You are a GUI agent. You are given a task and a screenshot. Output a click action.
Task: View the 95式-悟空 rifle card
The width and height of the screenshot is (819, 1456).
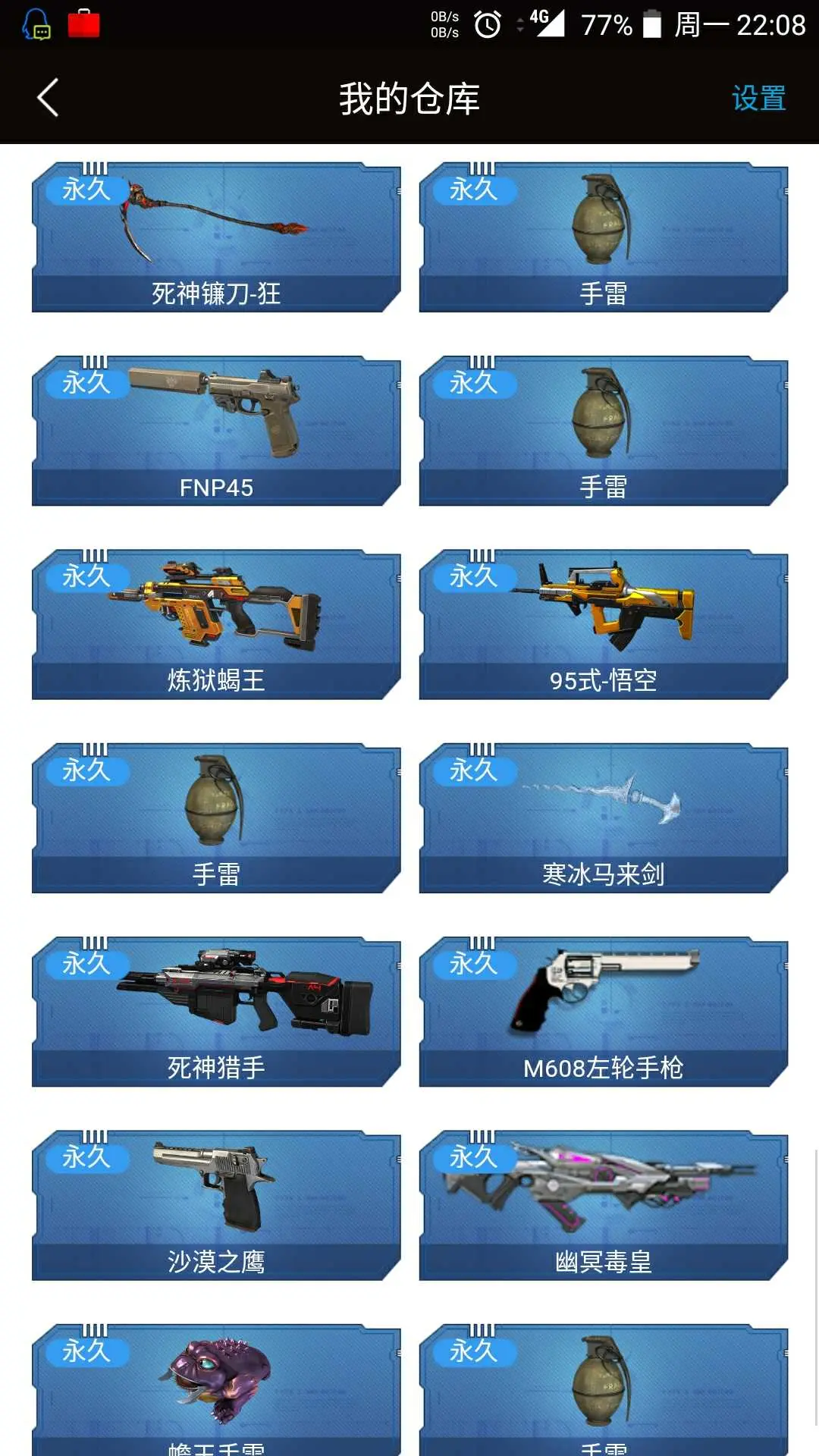tap(603, 623)
